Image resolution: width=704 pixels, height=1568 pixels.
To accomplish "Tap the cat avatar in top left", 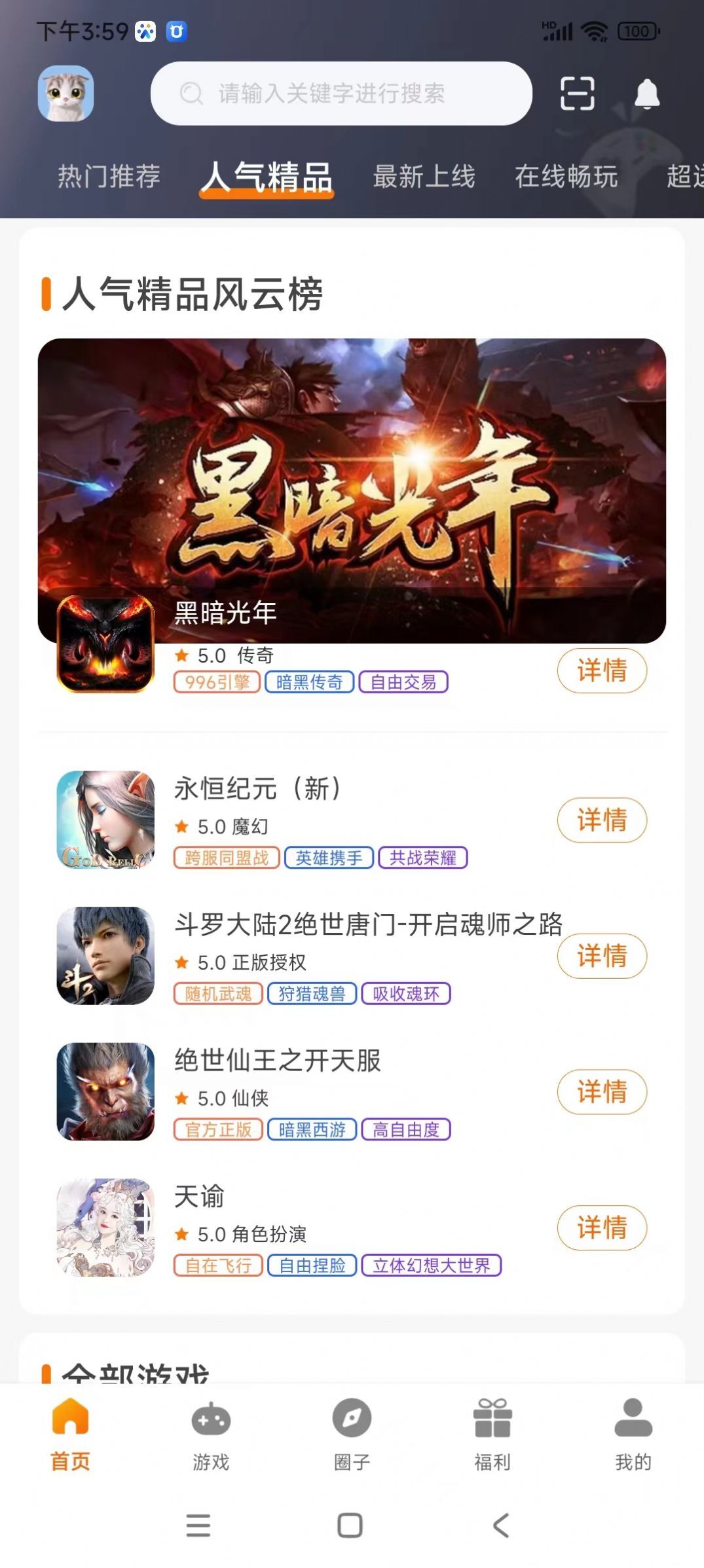I will click(67, 94).
